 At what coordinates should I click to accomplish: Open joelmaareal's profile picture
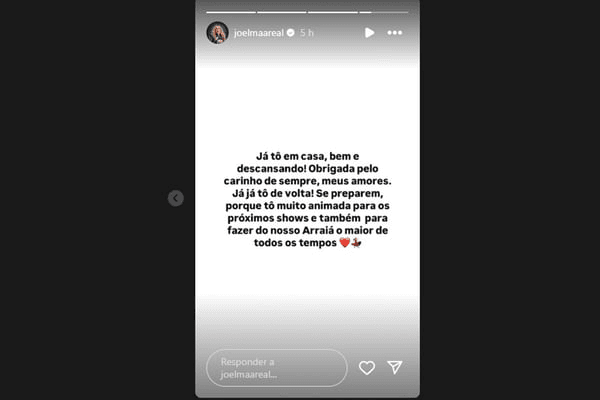[x=217, y=33]
